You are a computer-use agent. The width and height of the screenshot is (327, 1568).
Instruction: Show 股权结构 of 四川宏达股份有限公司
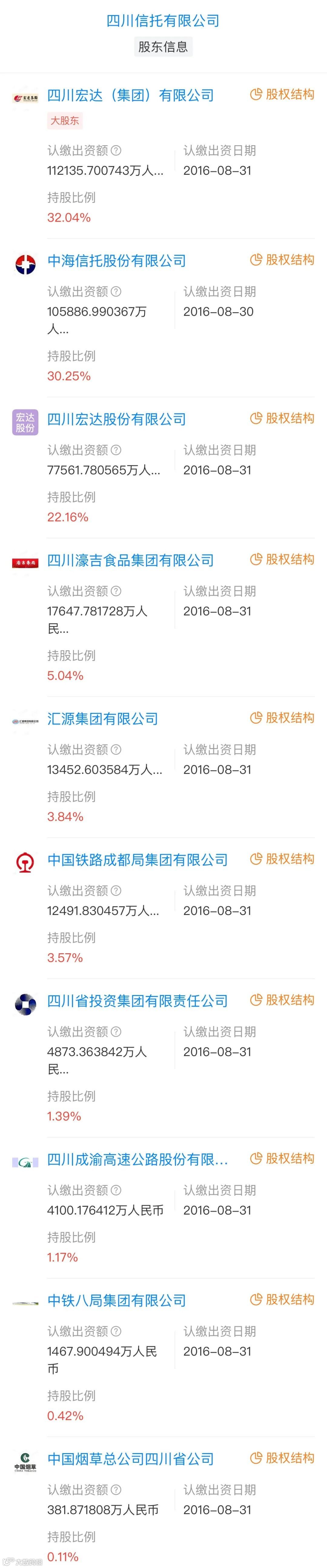coord(282,418)
